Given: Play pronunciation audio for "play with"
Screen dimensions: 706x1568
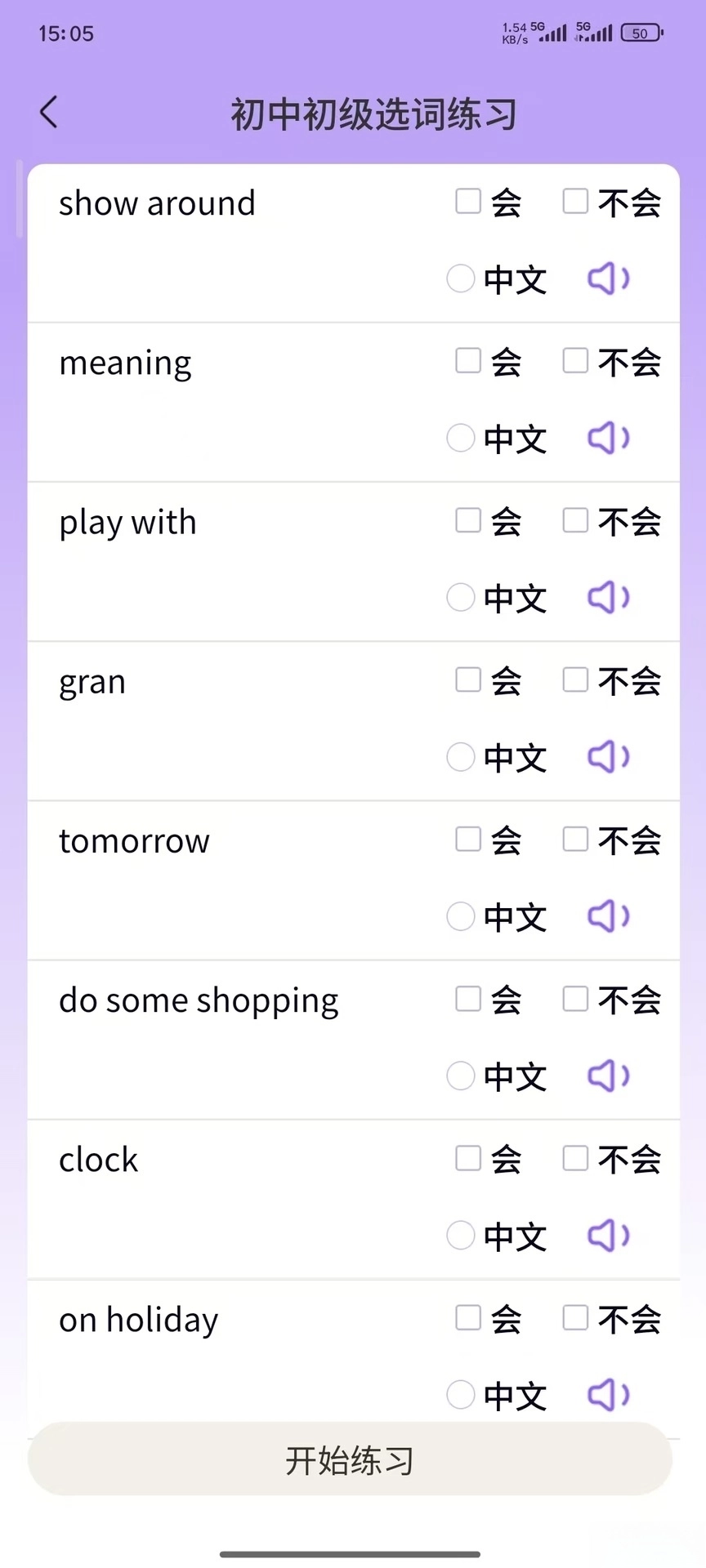Looking at the screenshot, I should (x=607, y=597).
